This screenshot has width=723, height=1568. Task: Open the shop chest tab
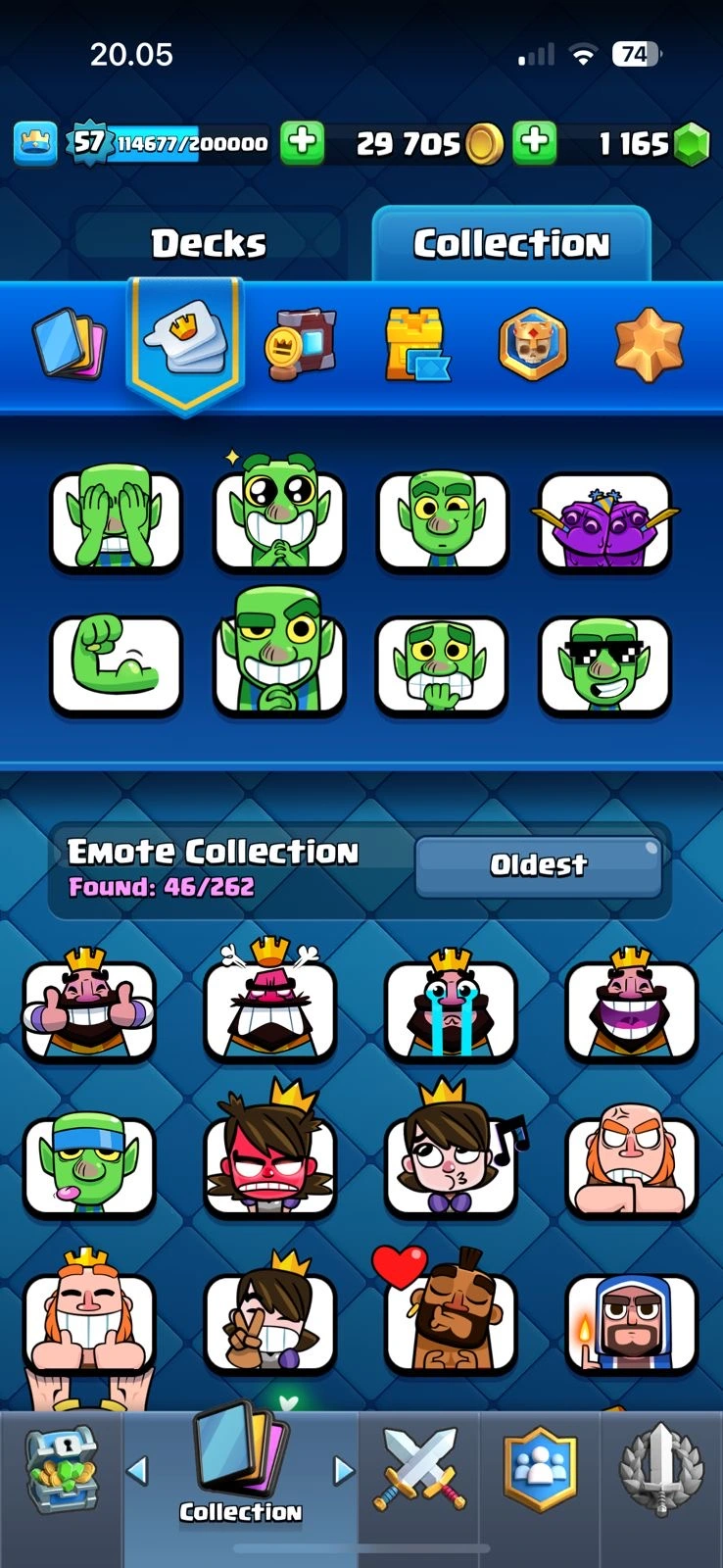61,1470
